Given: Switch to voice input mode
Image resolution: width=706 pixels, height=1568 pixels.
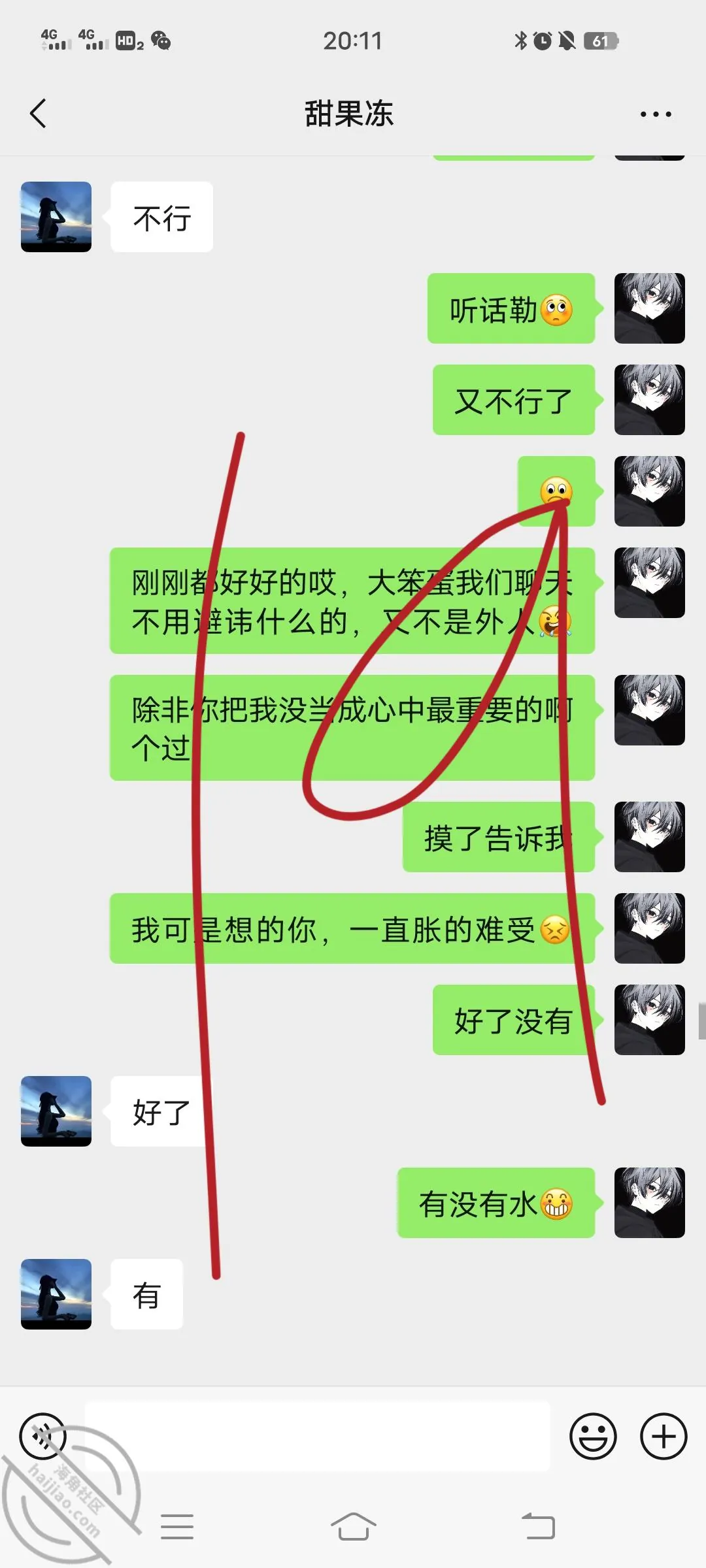Looking at the screenshot, I should pyautogui.click(x=42, y=1436).
